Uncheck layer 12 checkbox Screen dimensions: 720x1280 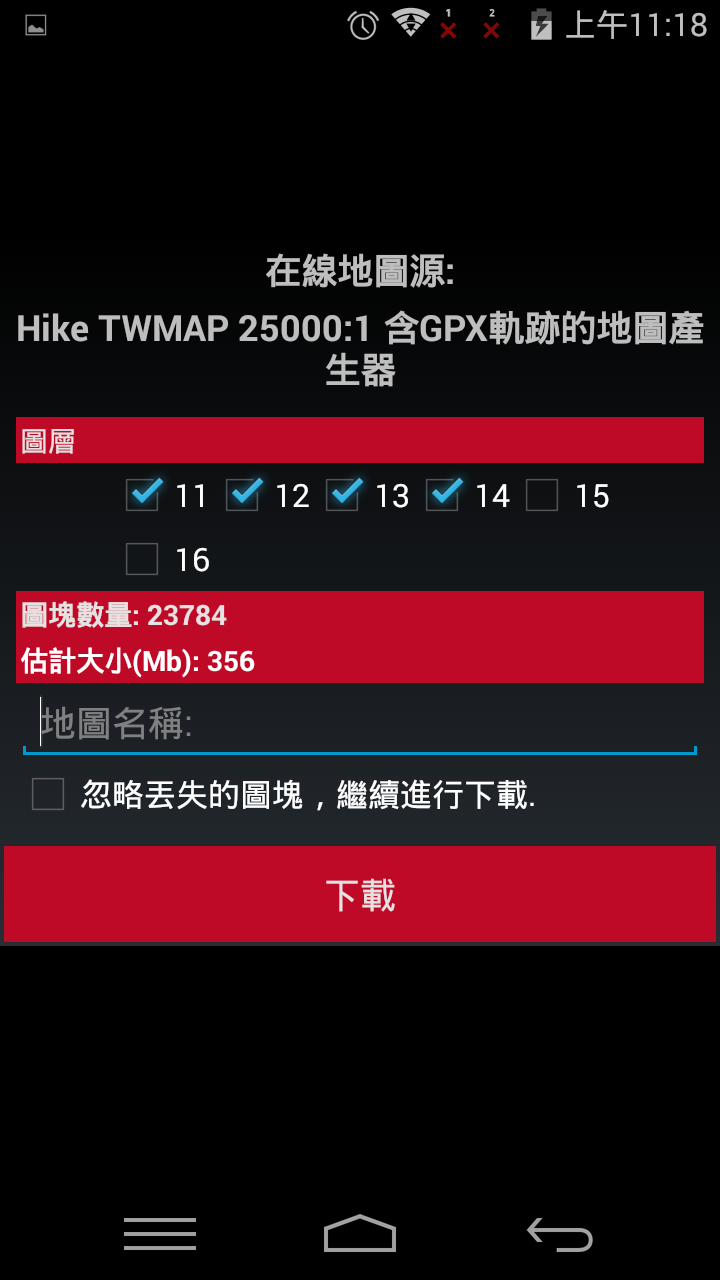(243, 495)
